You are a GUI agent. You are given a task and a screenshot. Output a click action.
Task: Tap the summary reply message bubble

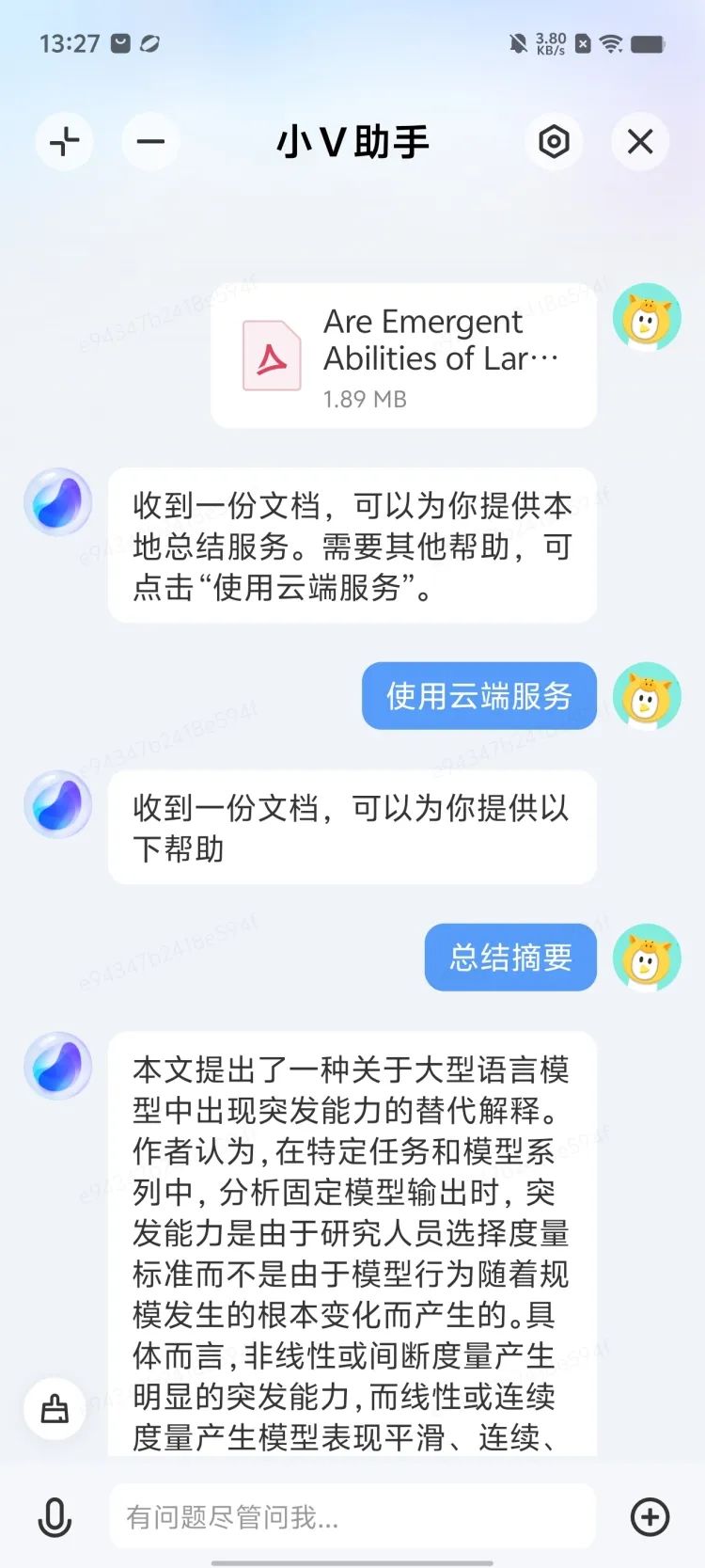pos(352,1223)
